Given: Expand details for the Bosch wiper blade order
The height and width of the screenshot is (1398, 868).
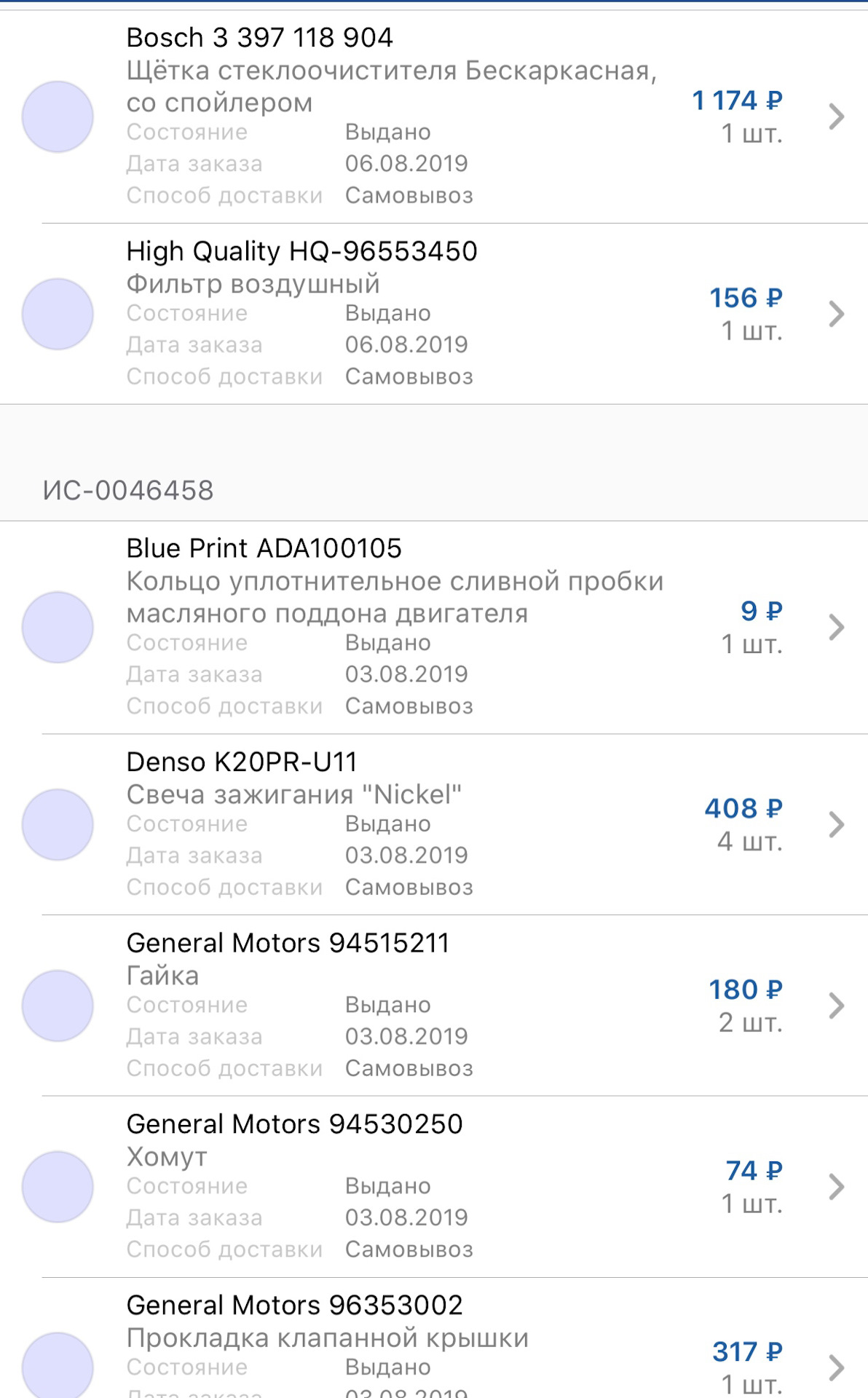Looking at the screenshot, I should (836, 116).
